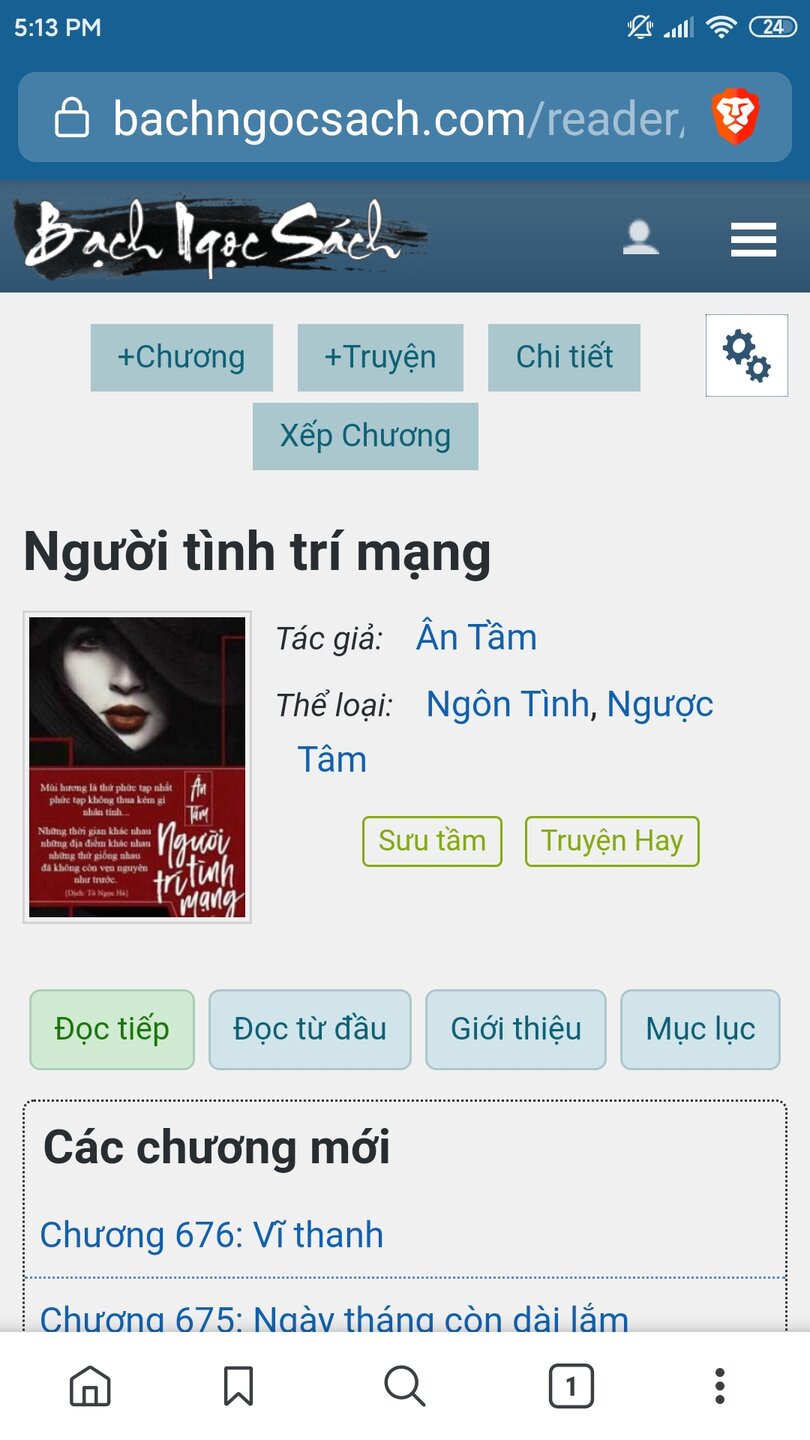This screenshot has width=810, height=1440.
Task: Open the Brave shields lion icon
Action: pyautogui.click(x=735, y=118)
